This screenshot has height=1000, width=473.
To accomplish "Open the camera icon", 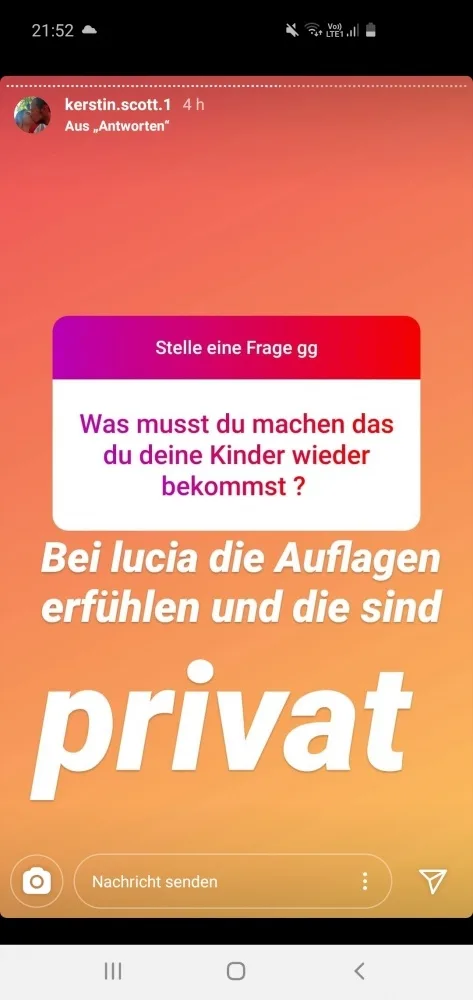I will click(37, 881).
